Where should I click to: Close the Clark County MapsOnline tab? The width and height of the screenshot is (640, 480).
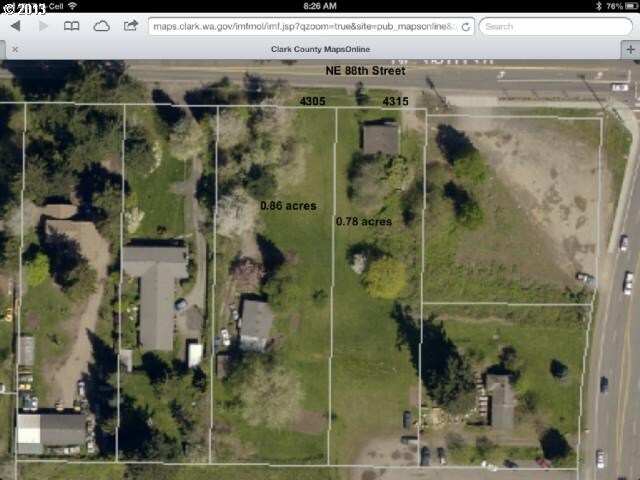point(12,48)
